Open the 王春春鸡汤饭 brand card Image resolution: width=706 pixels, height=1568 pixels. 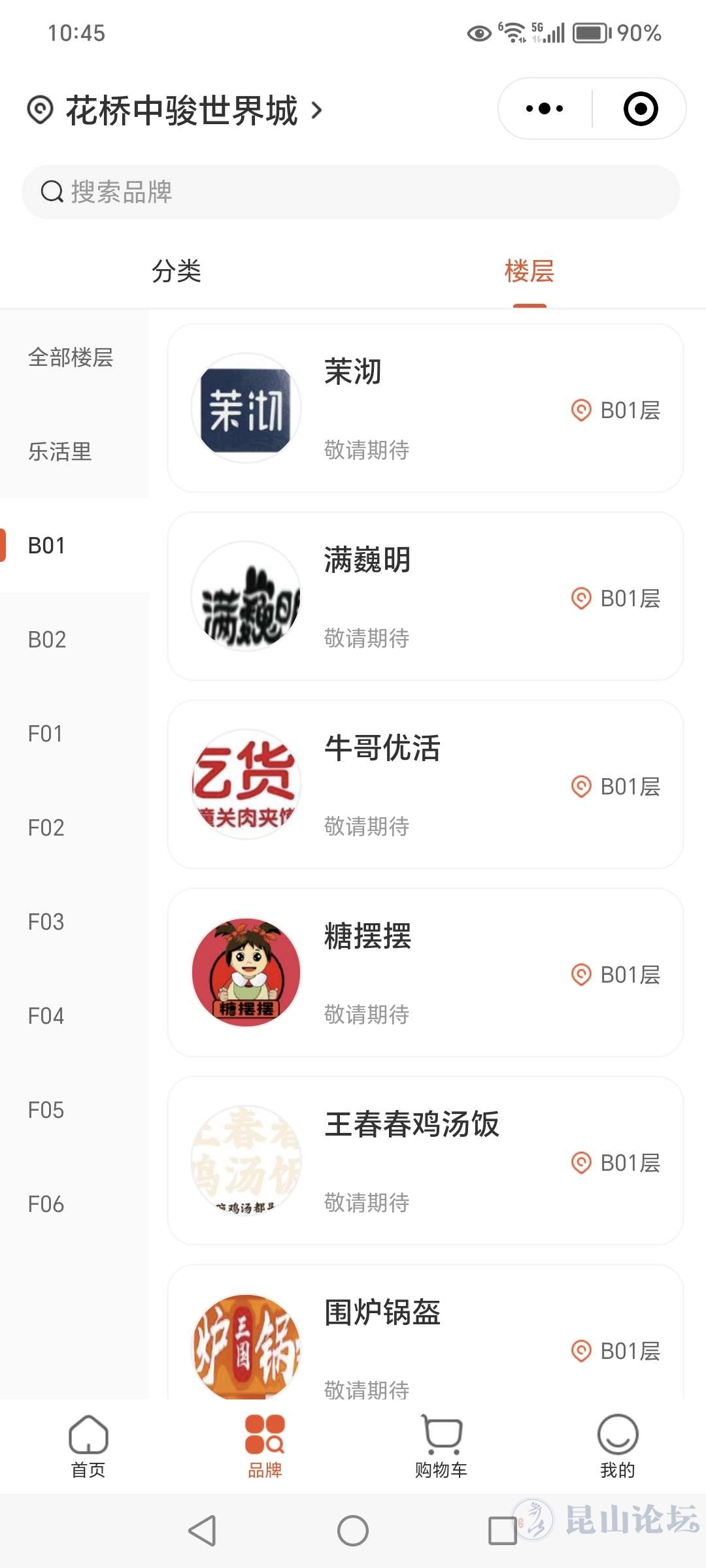(425, 1161)
